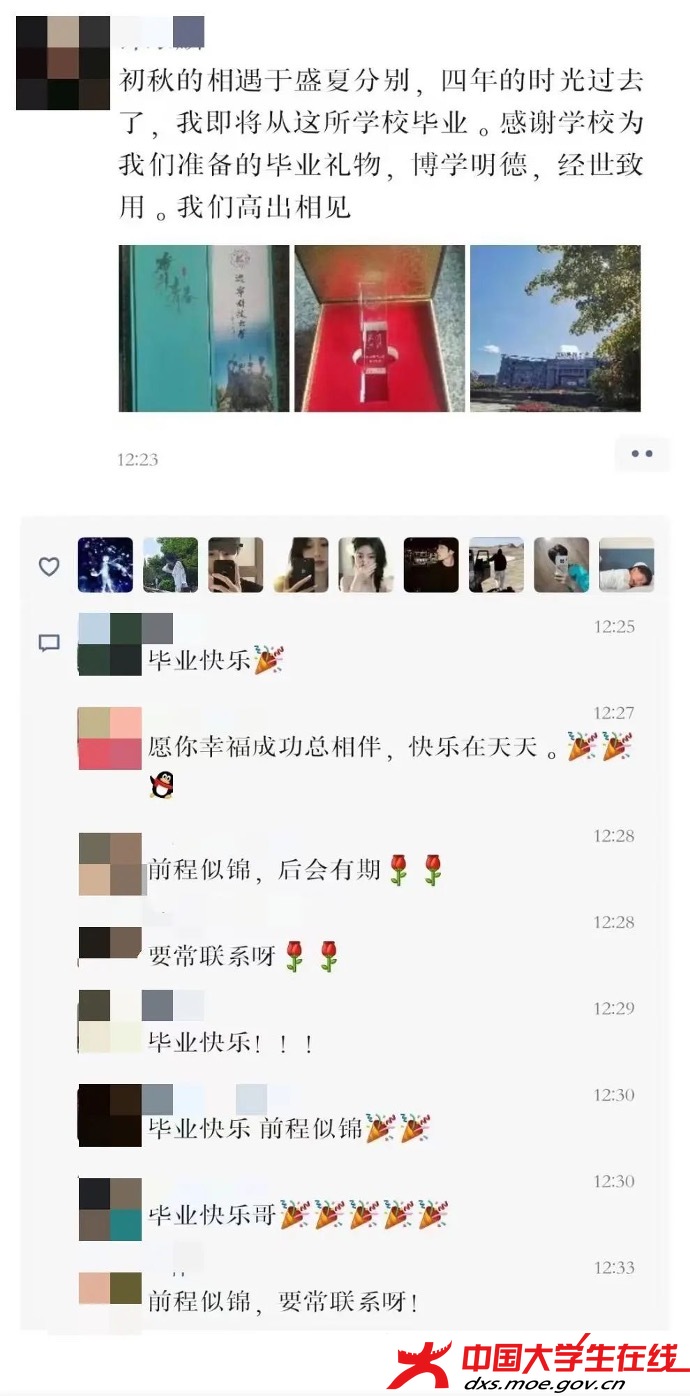Reply to the comment 毕业快乐哥
The image size is (690, 1396).
tap(214, 1216)
